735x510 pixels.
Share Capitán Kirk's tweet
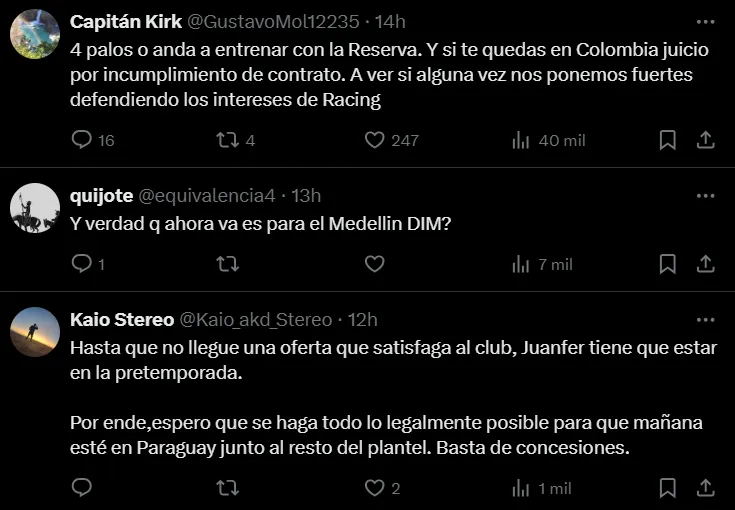(705, 140)
